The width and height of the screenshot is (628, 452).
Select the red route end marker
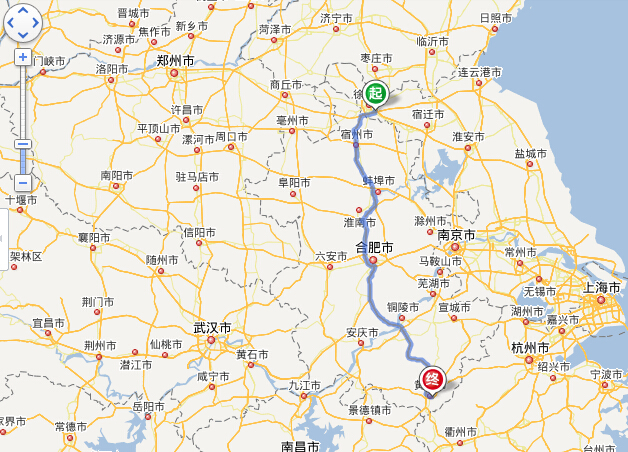(432, 379)
